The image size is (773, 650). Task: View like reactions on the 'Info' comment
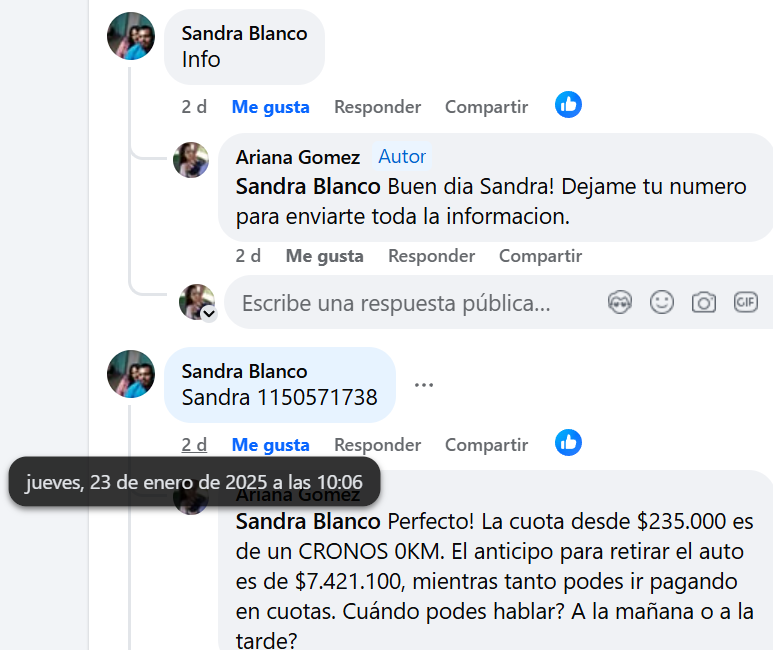(568, 104)
